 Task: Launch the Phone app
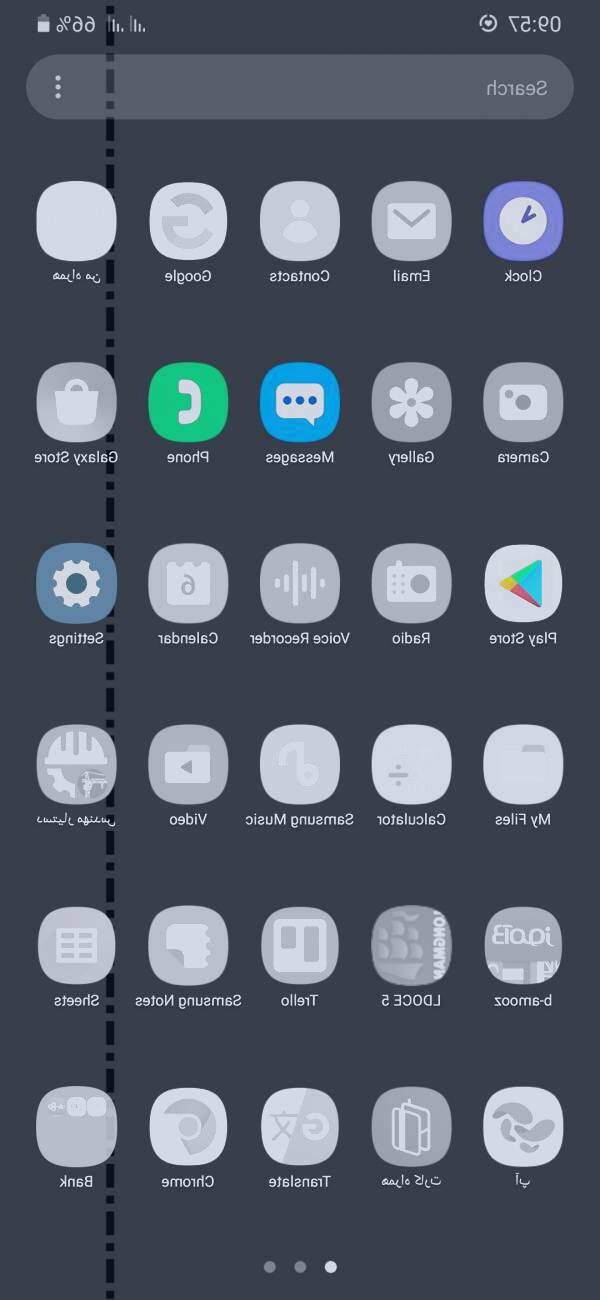click(x=188, y=403)
